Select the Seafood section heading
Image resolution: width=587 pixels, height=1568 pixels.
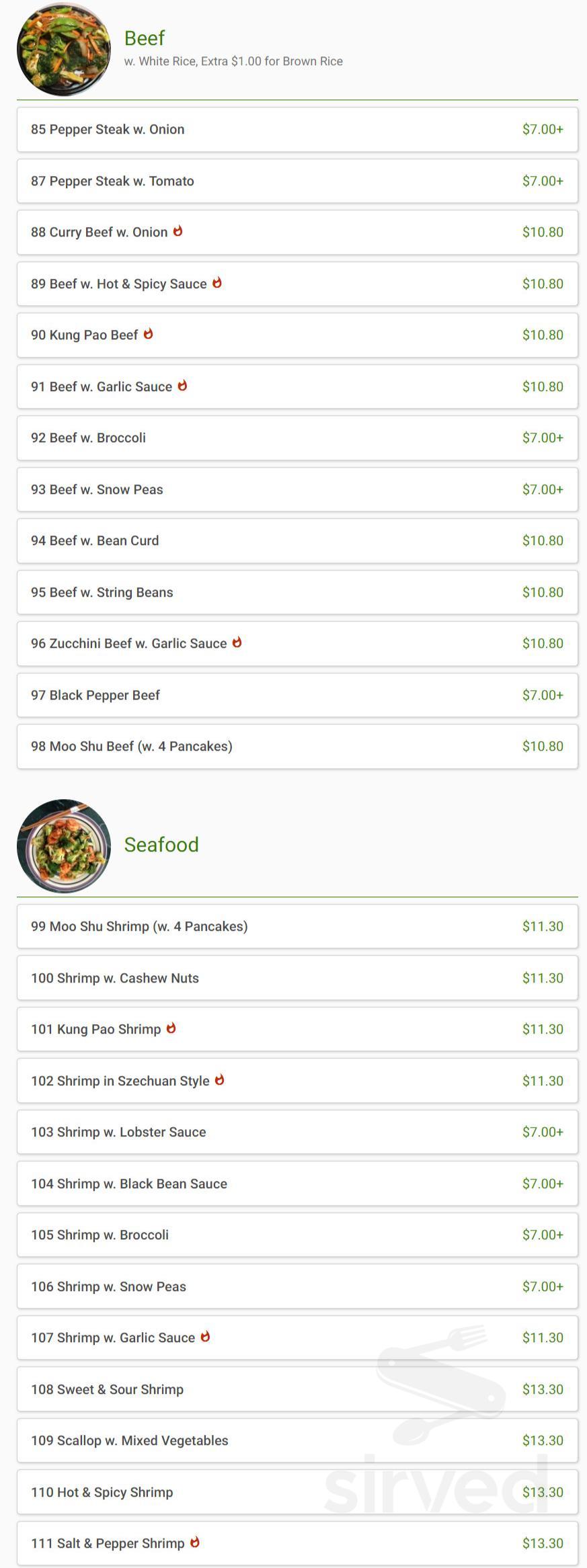(x=161, y=844)
